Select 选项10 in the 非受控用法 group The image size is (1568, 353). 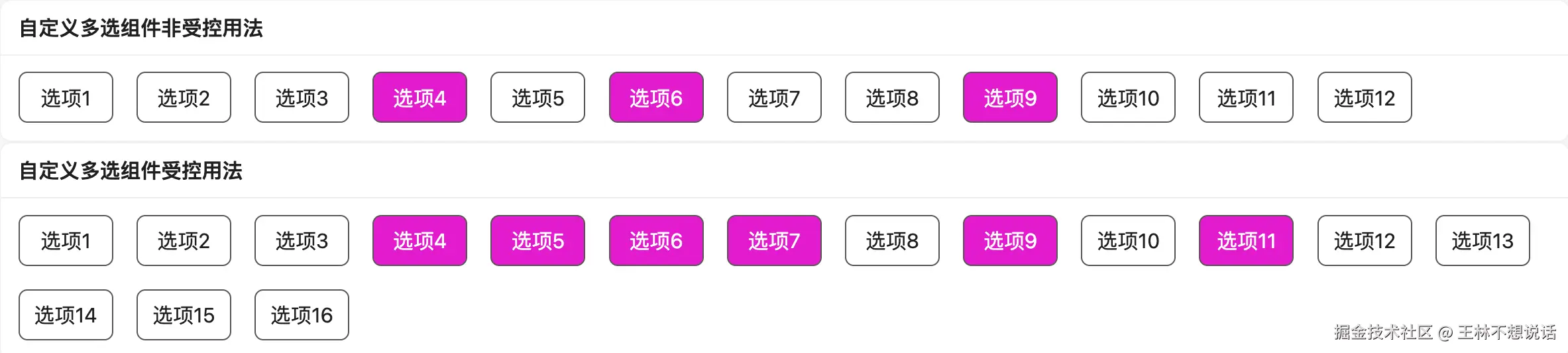(1128, 98)
